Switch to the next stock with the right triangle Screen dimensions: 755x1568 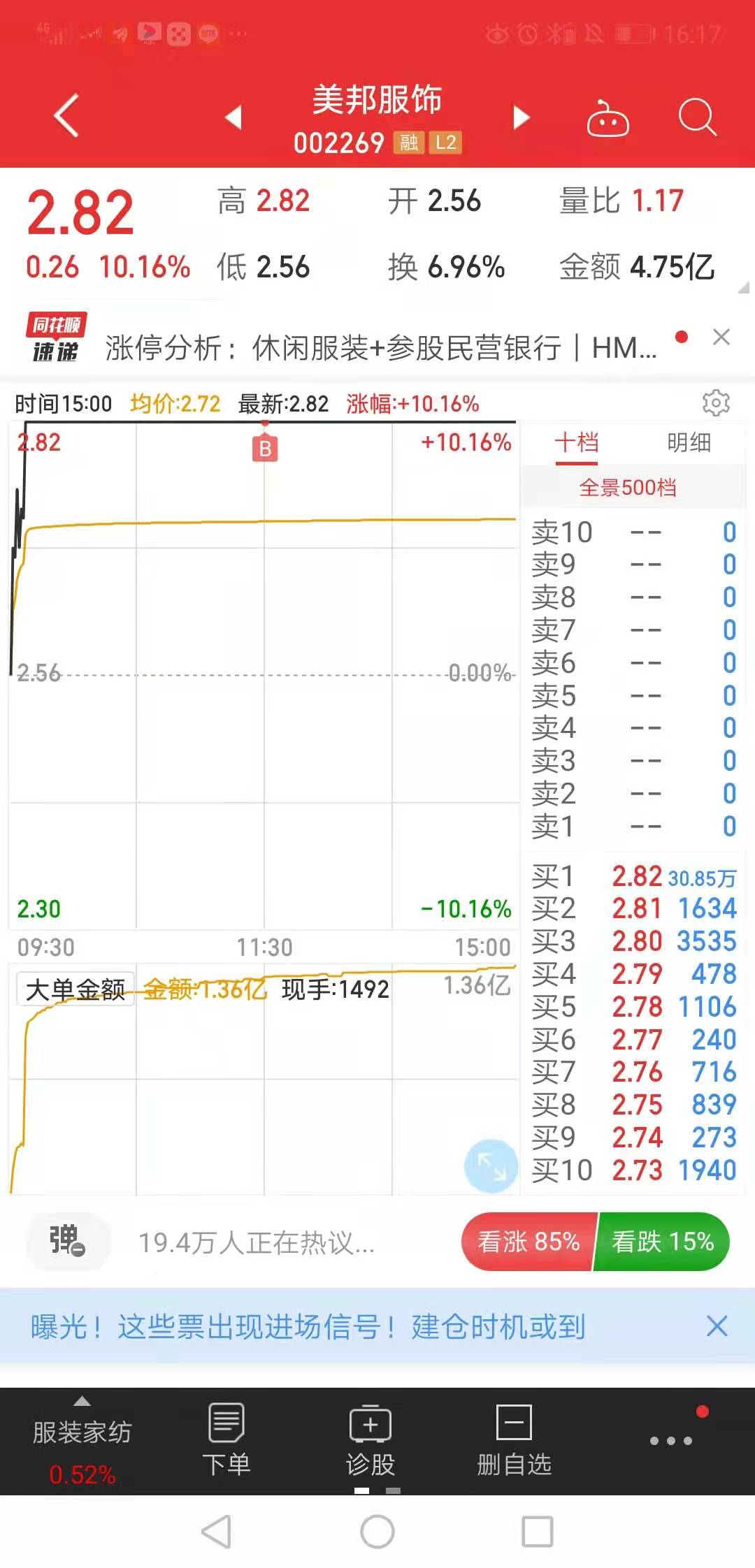click(x=522, y=117)
